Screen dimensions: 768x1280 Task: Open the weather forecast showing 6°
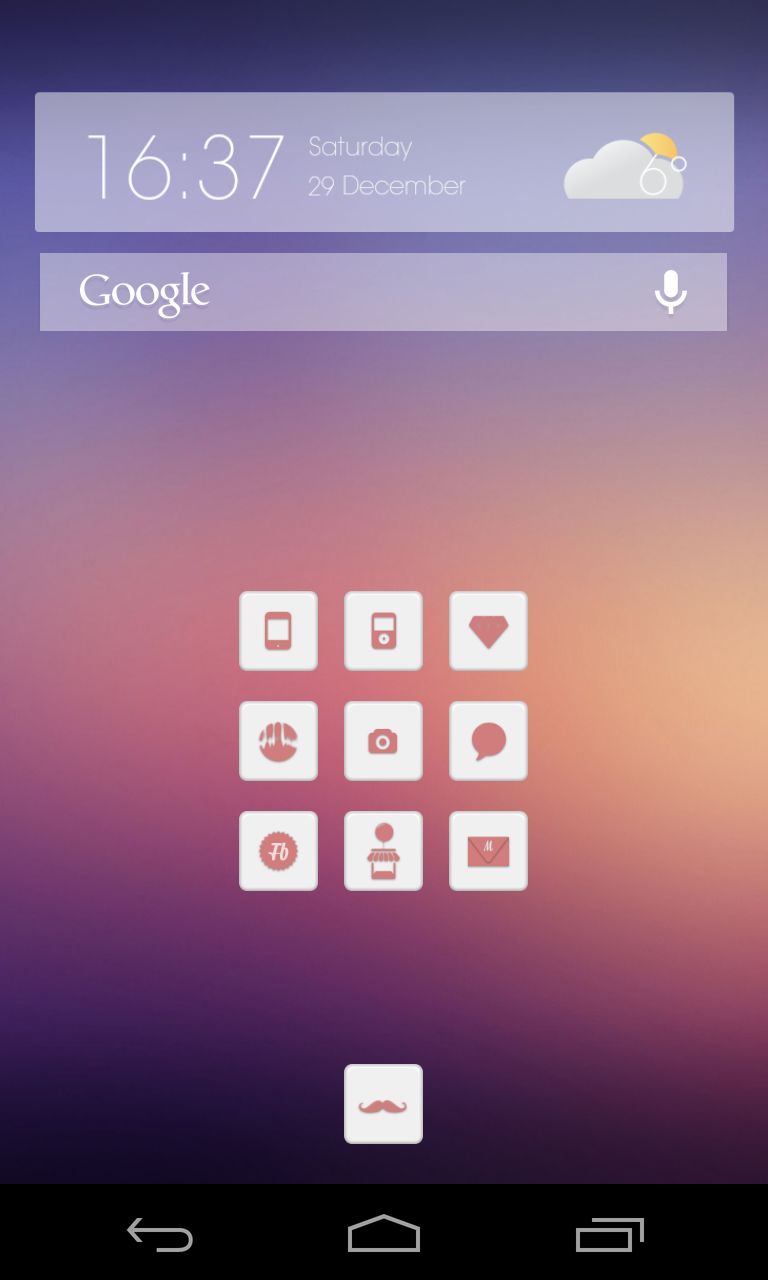626,166
